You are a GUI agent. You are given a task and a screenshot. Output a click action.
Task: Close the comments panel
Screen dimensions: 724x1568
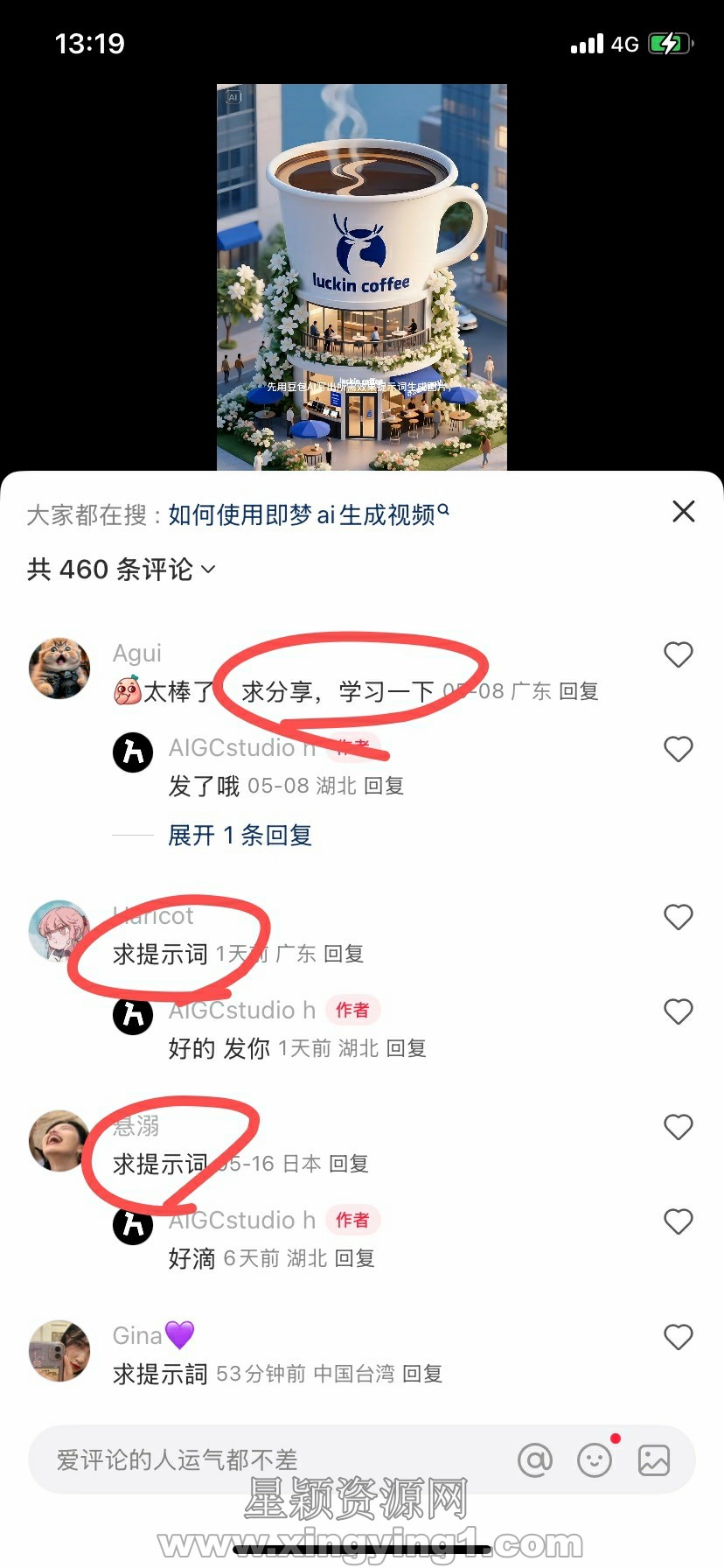tap(683, 512)
